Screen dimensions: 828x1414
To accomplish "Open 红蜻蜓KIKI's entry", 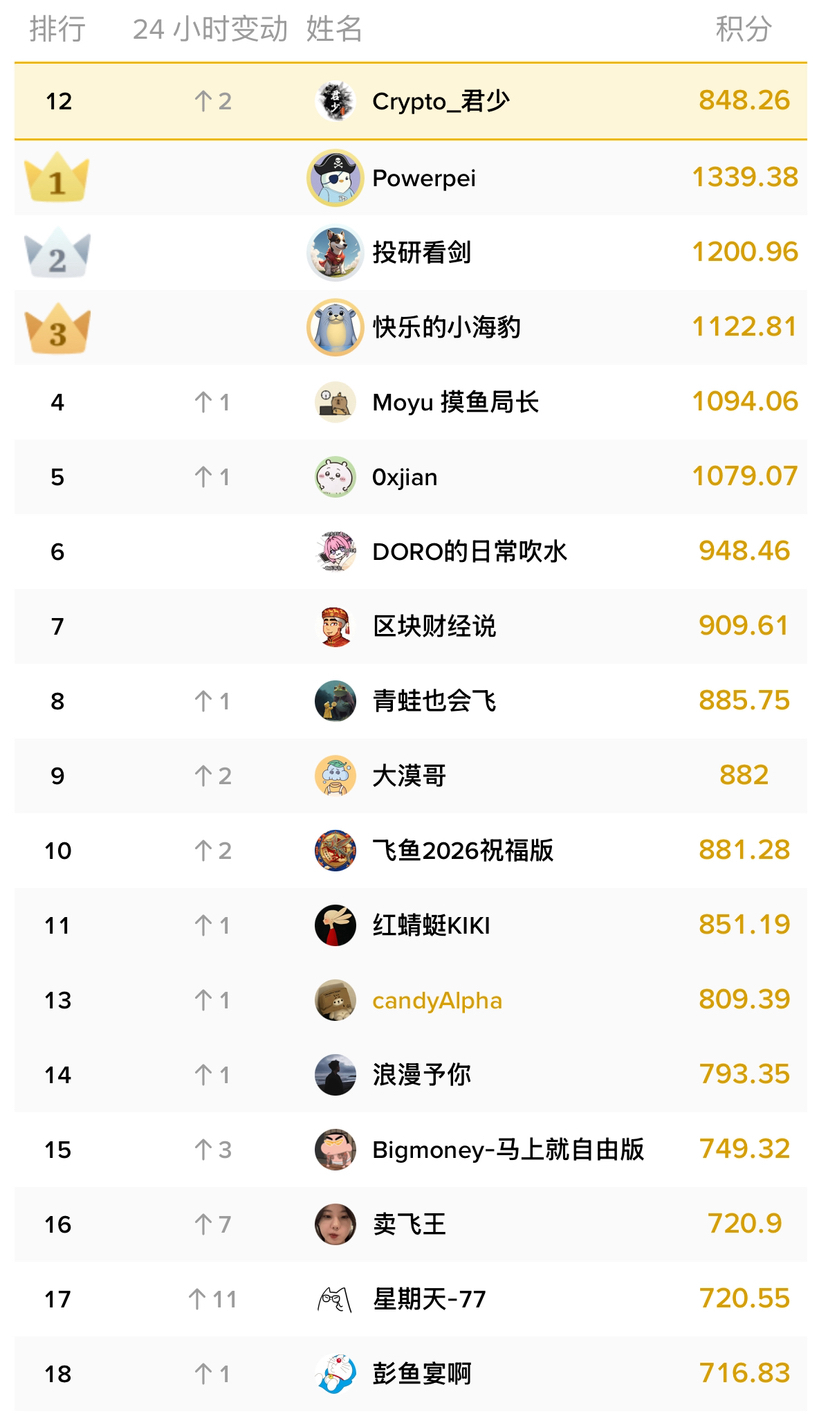I will pos(431,925).
